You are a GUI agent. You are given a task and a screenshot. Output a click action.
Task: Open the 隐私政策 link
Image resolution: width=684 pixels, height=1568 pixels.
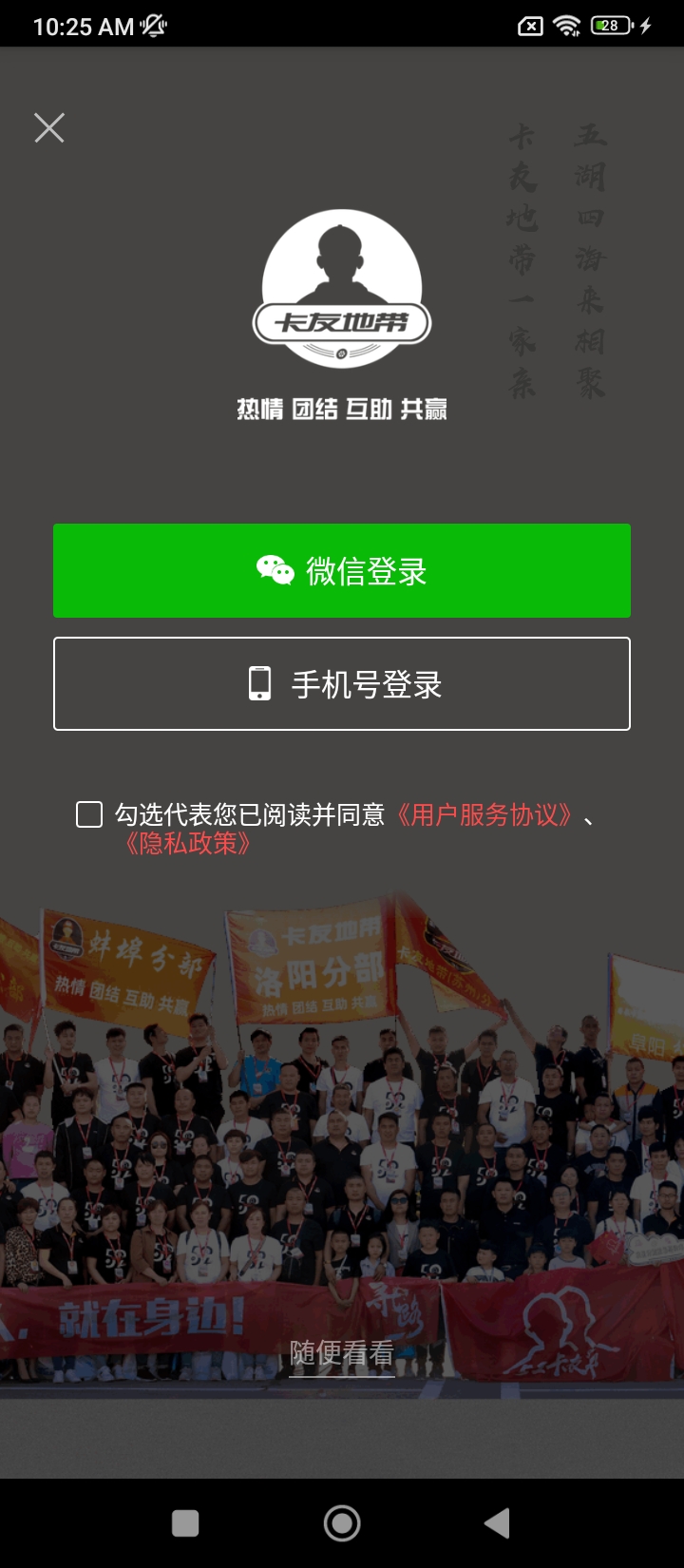coord(187,843)
